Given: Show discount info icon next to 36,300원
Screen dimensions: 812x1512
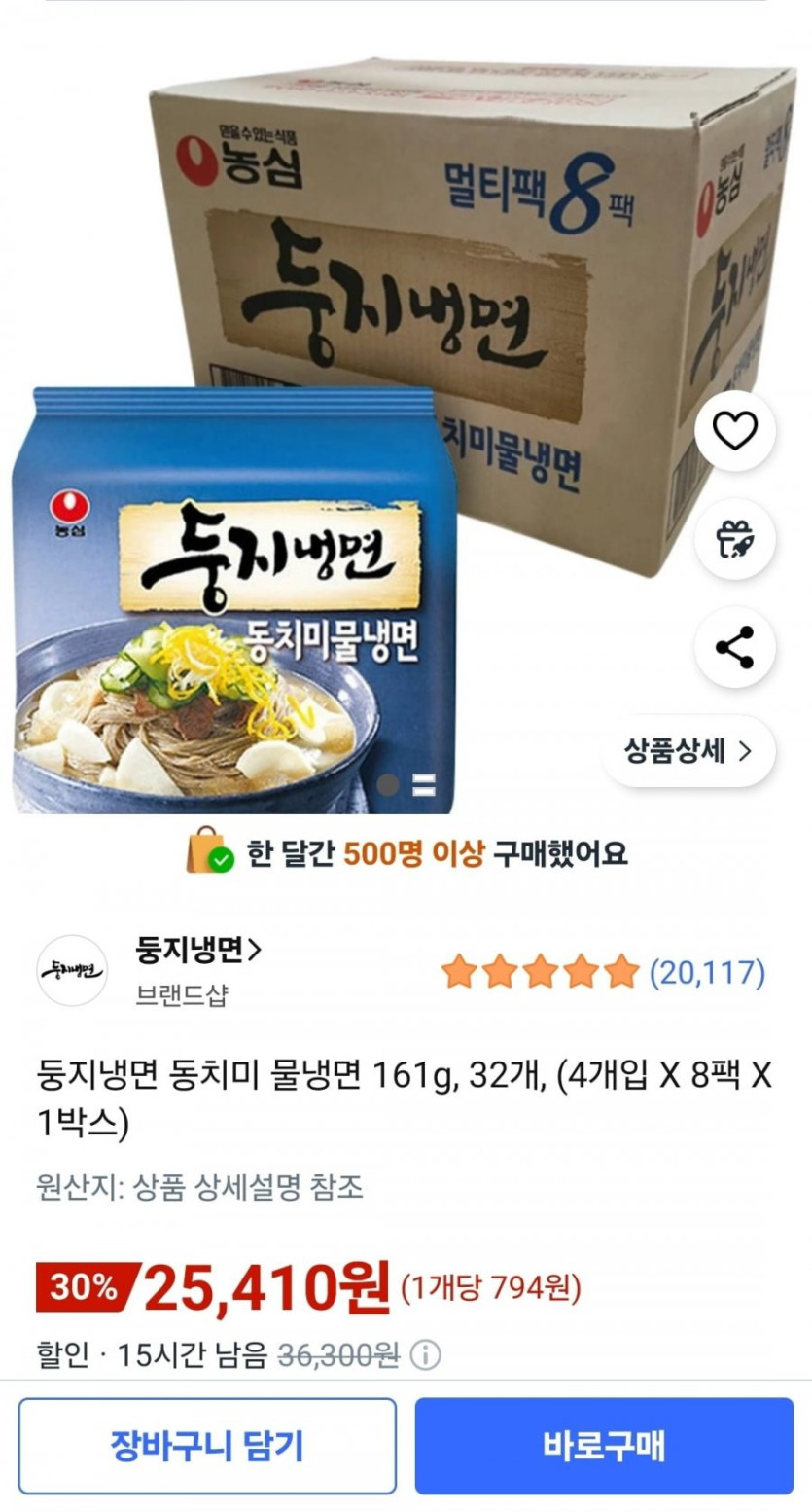Looking at the screenshot, I should coord(425,1354).
